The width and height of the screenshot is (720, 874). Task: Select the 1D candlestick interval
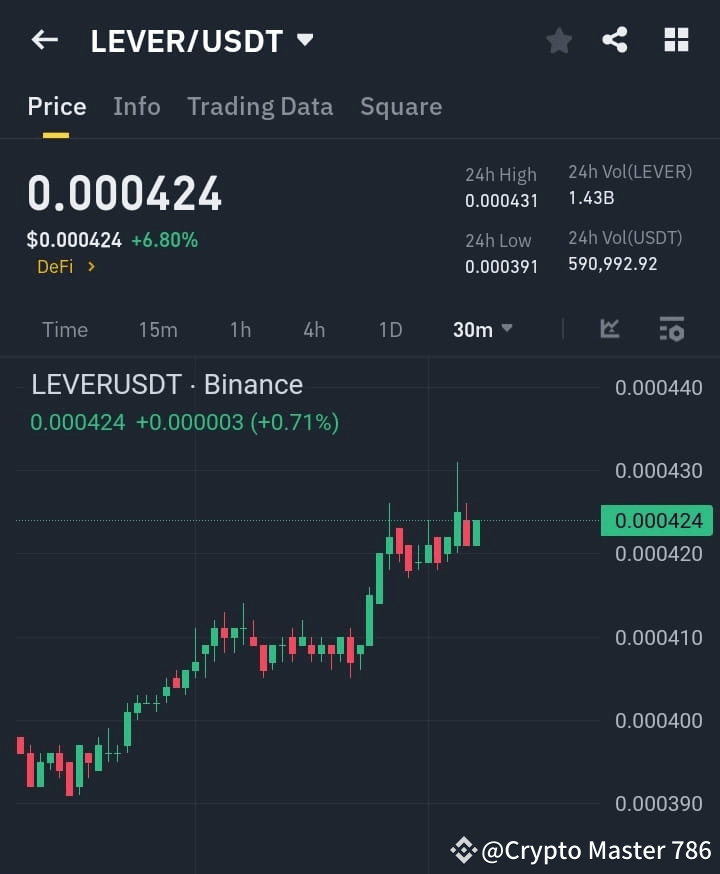coord(390,329)
